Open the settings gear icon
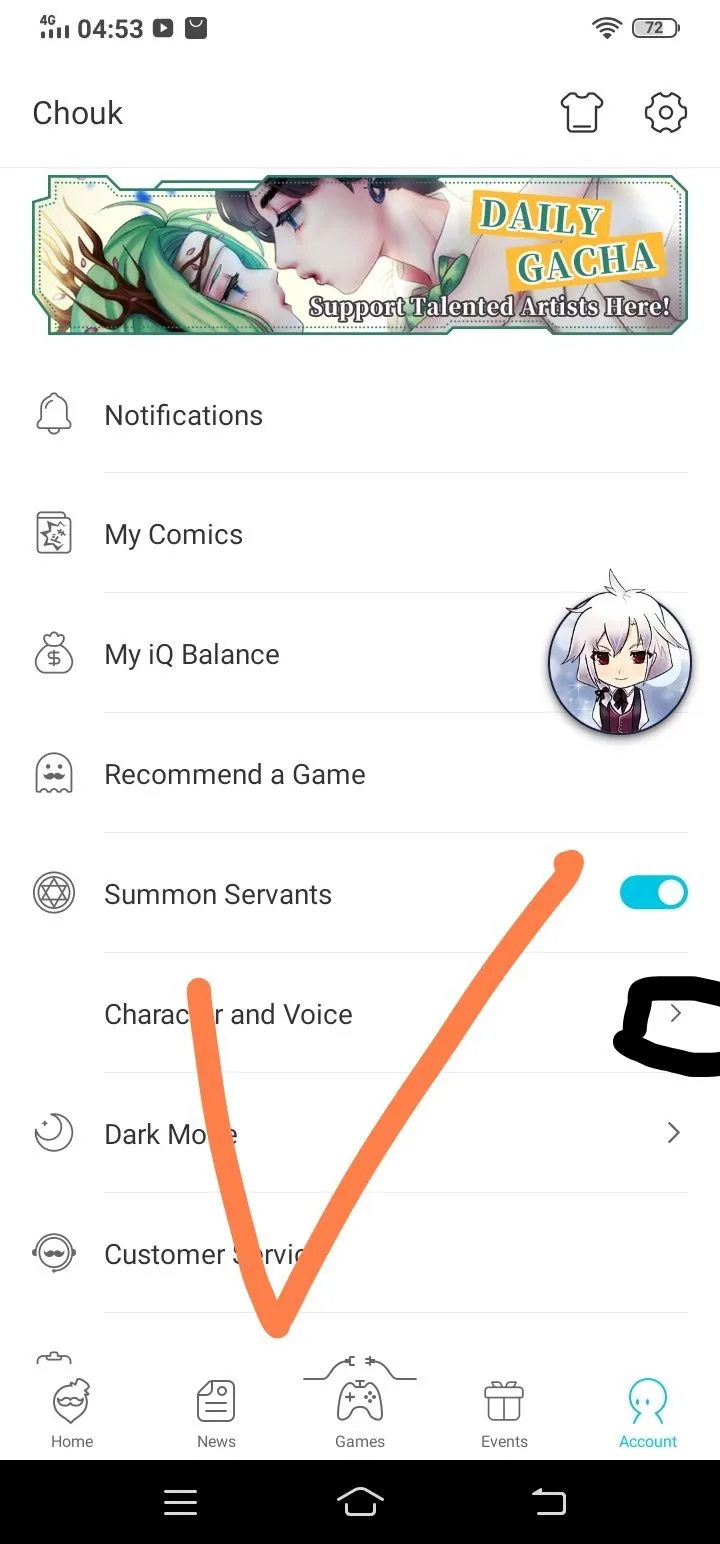The image size is (720, 1544). coord(665,113)
